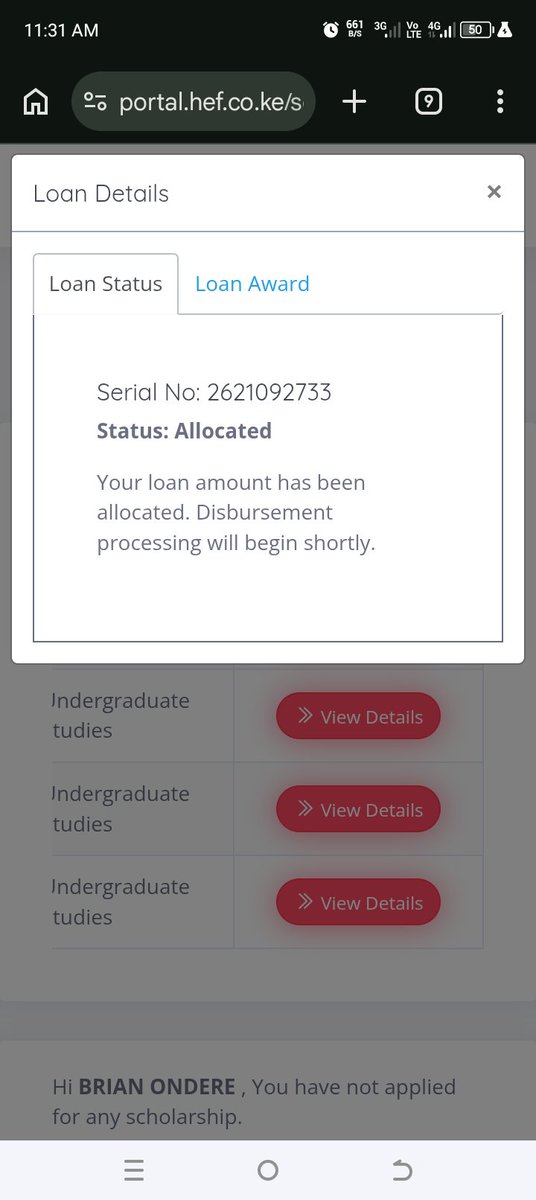The image size is (536, 1200).
Task: Select the Loan Status tab
Action: (x=105, y=284)
